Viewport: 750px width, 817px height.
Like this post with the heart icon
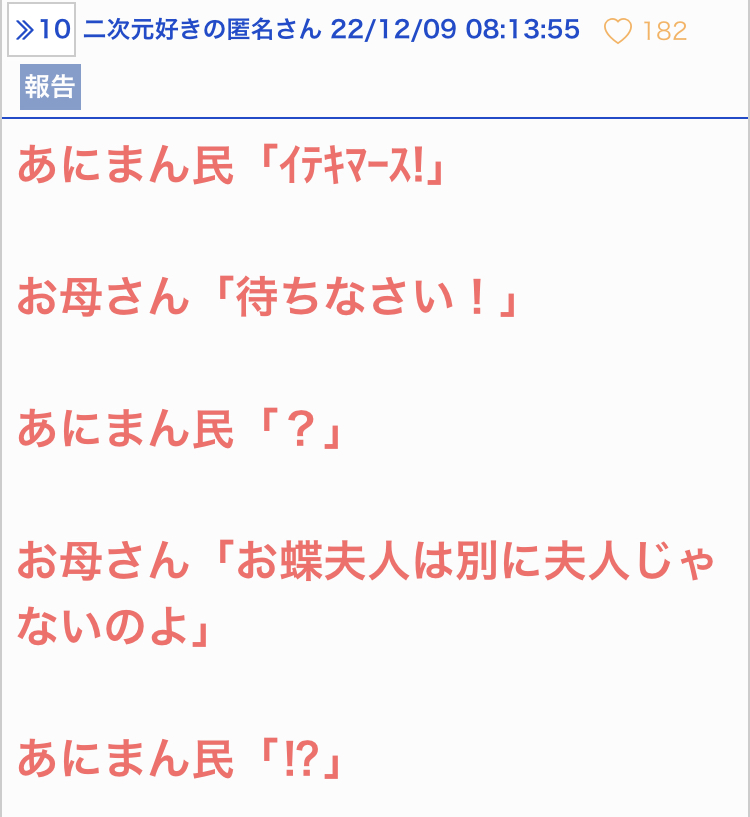(x=618, y=32)
